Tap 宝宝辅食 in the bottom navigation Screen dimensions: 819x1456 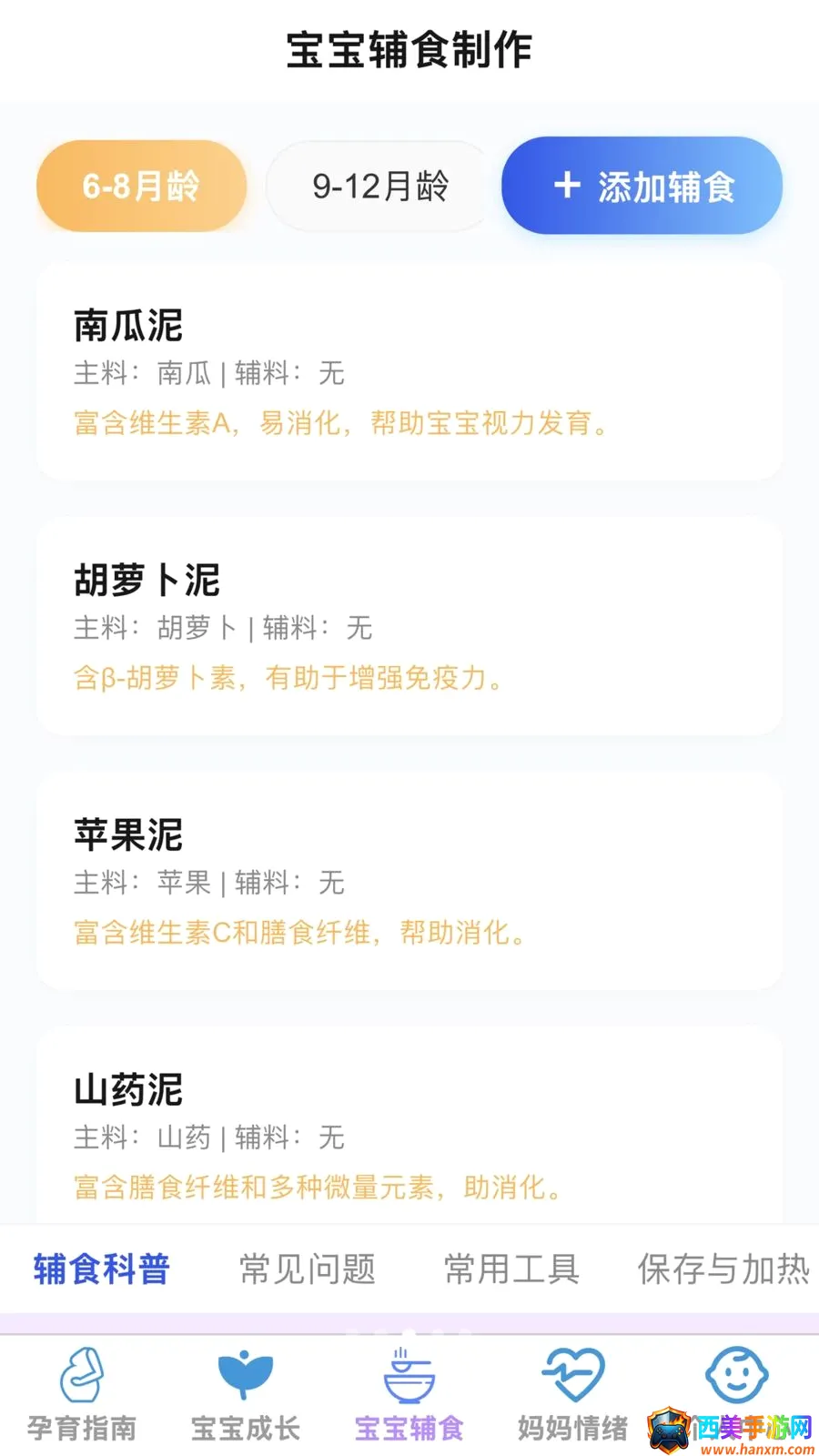coord(409,1394)
